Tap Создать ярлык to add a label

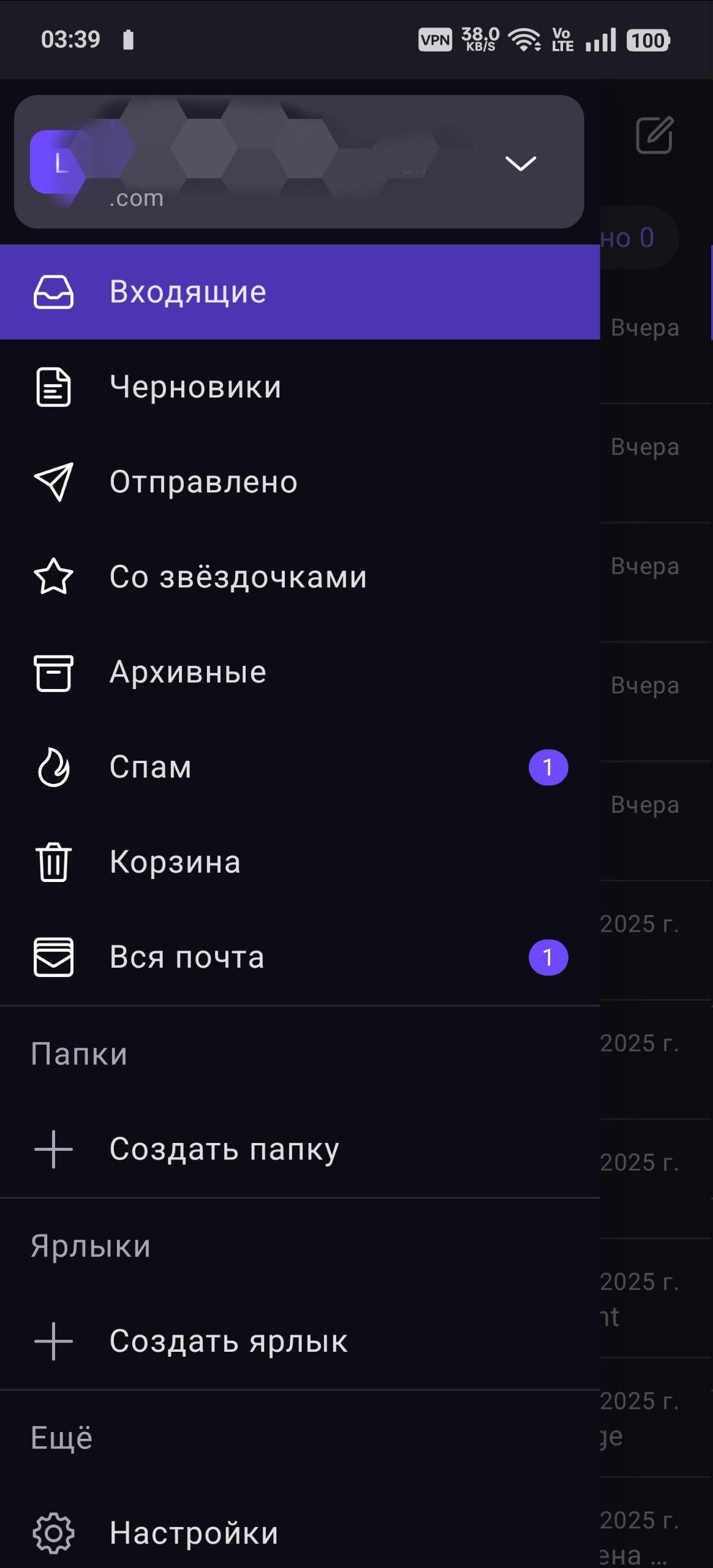(x=300, y=1341)
